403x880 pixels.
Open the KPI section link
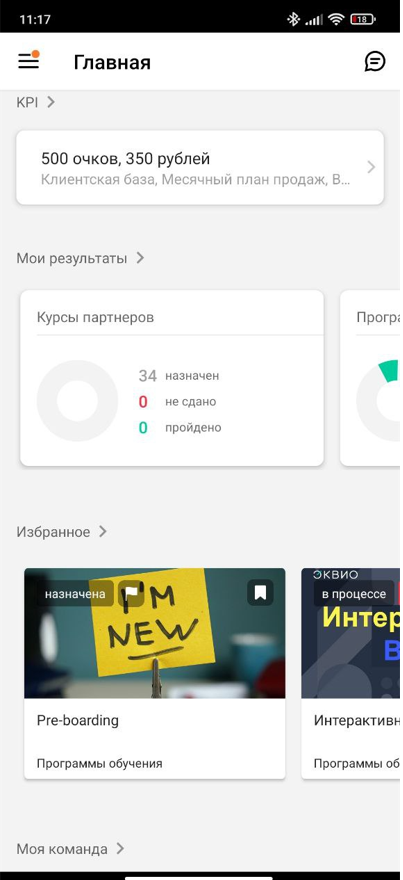(x=35, y=102)
